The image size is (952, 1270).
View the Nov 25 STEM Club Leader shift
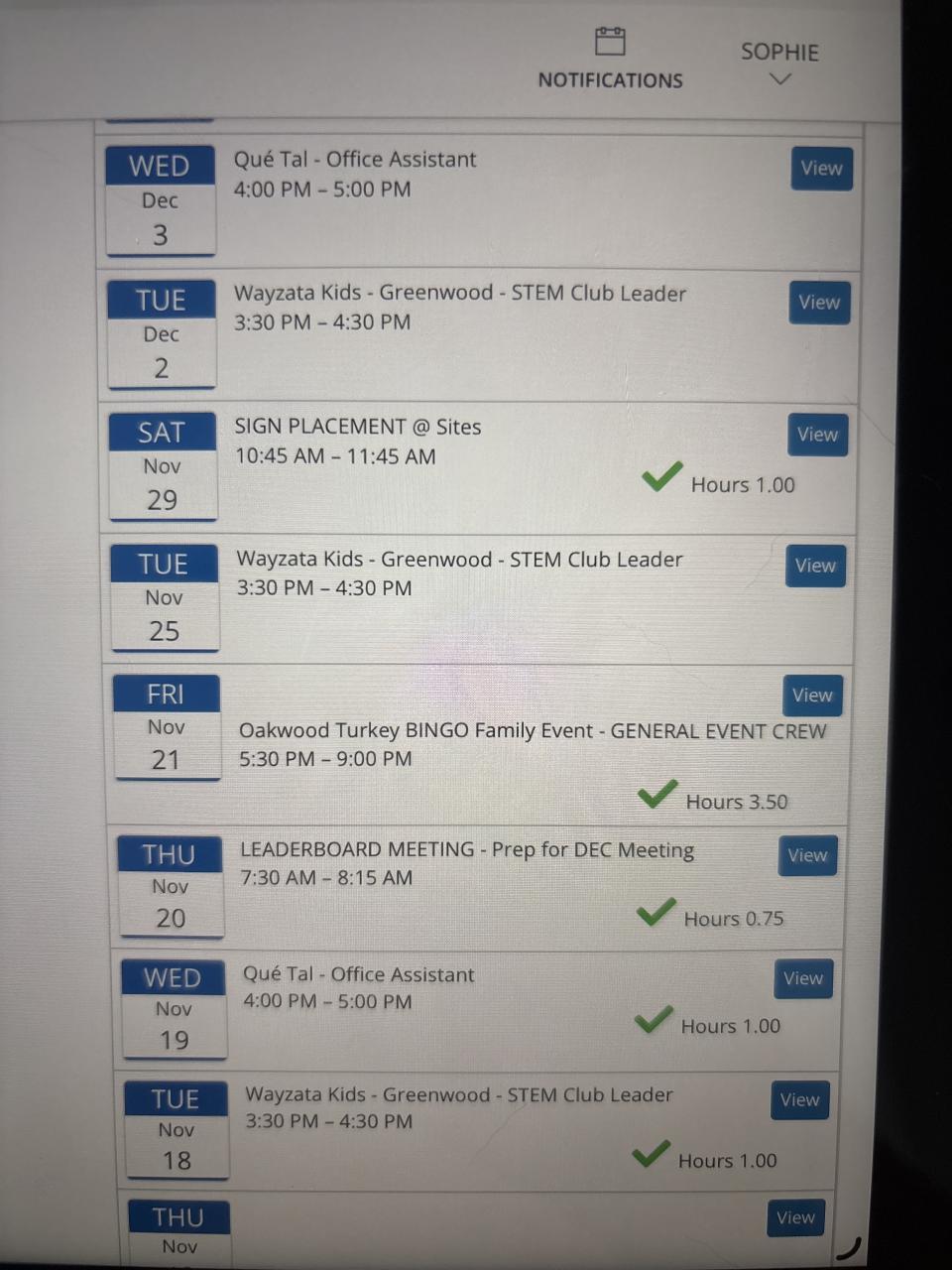tap(815, 566)
